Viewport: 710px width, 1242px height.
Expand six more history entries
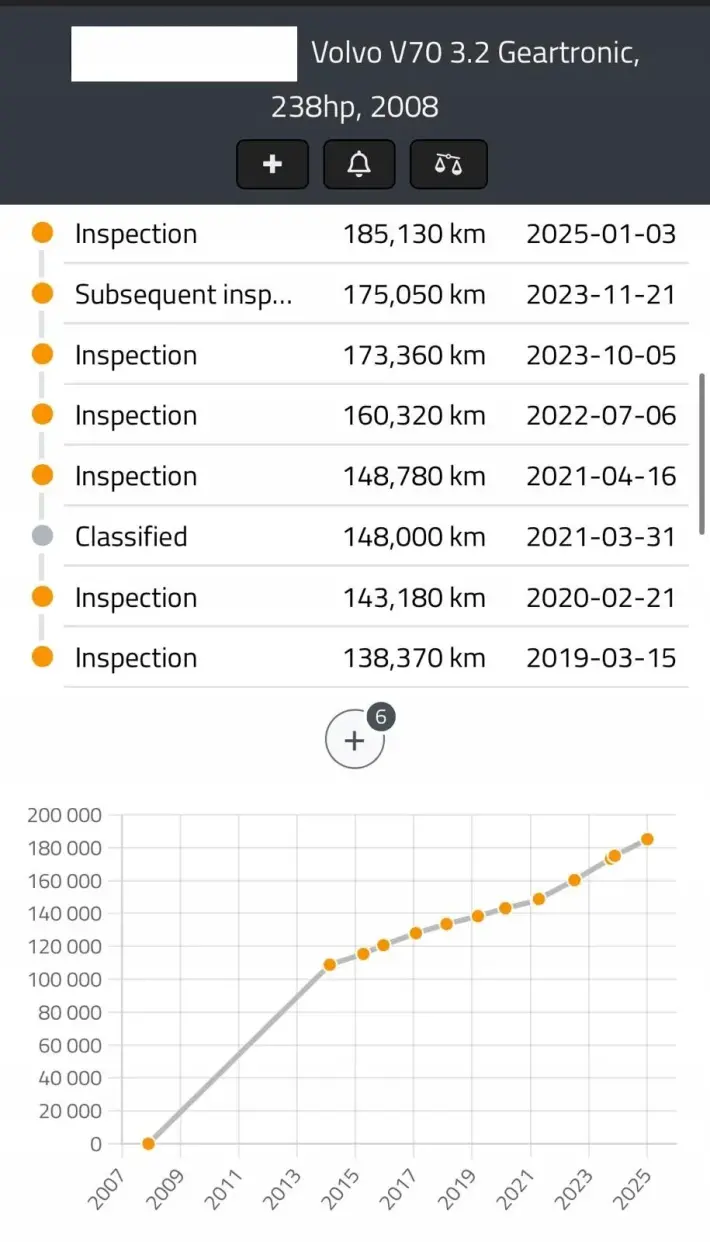[x=356, y=739]
